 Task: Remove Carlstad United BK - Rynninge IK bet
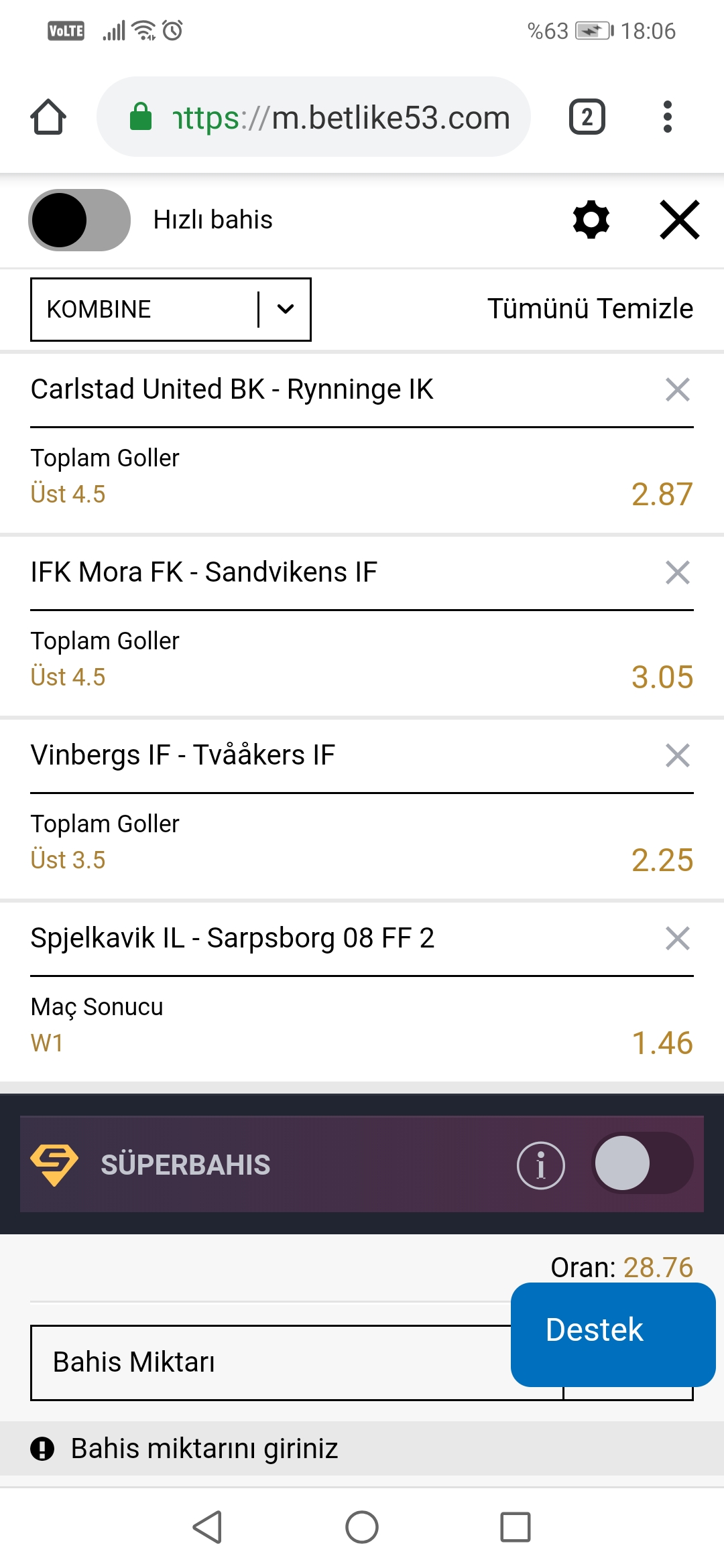pos(678,389)
